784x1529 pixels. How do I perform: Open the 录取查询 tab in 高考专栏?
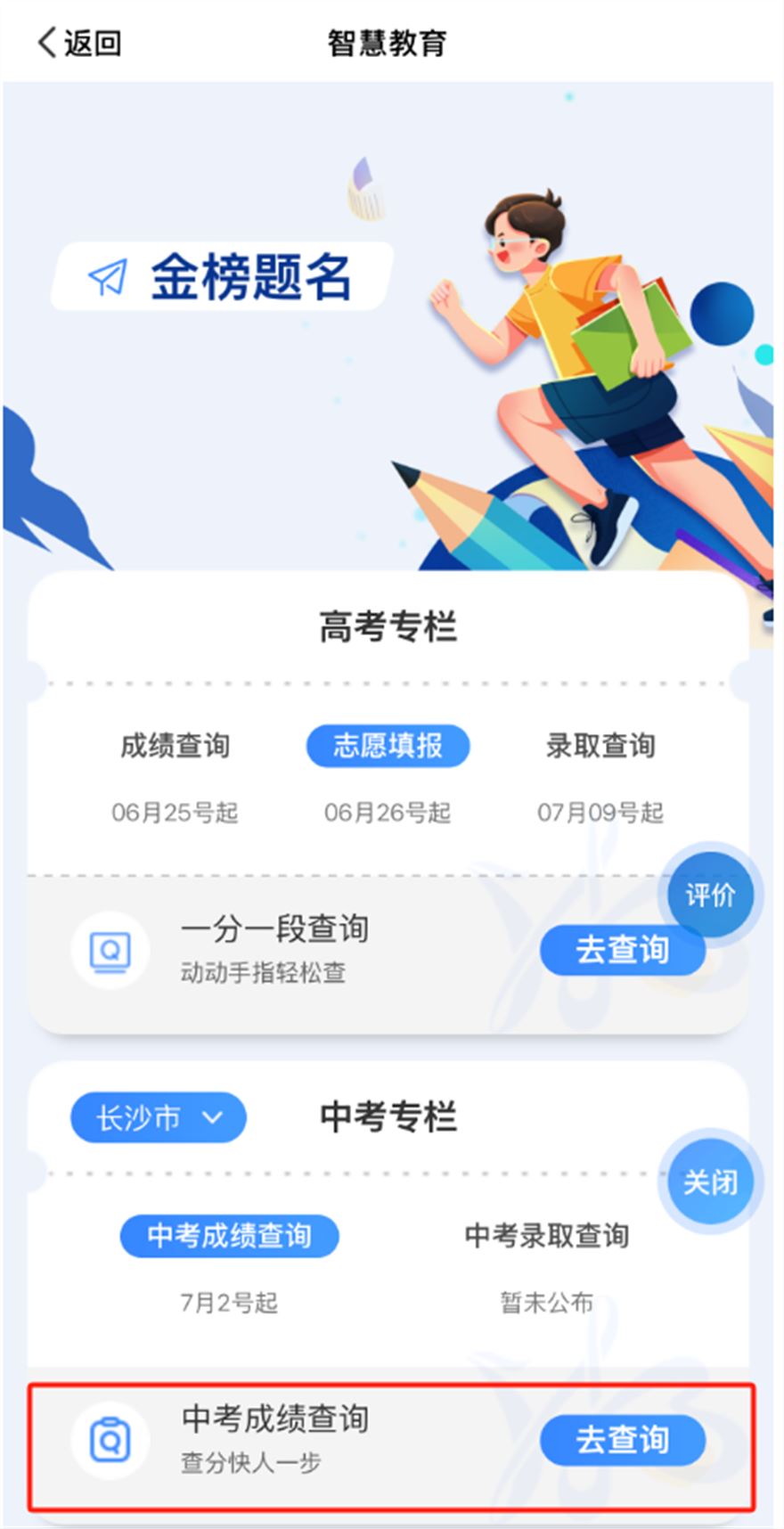tap(600, 747)
